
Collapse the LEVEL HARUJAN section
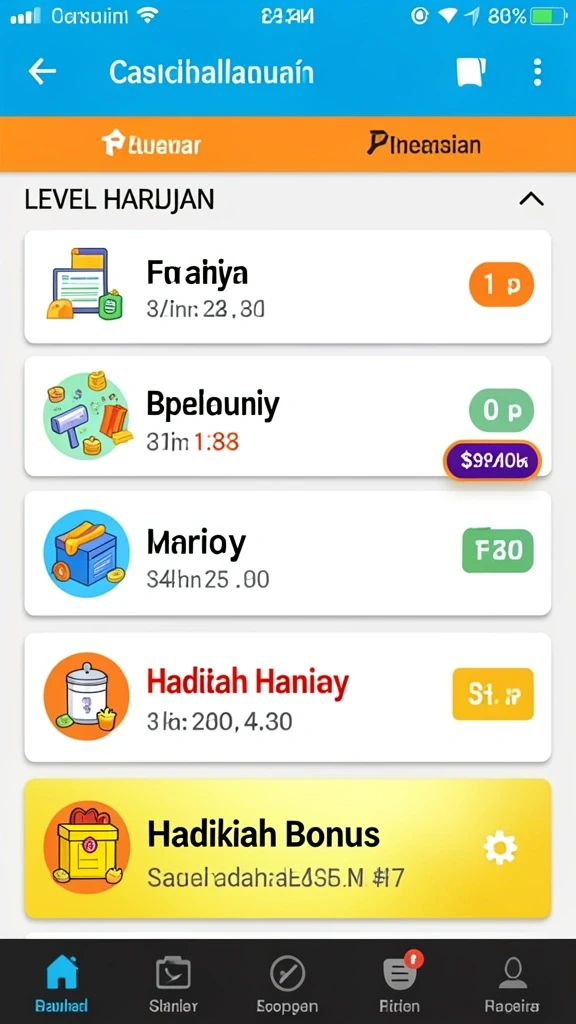pos(532,199)
